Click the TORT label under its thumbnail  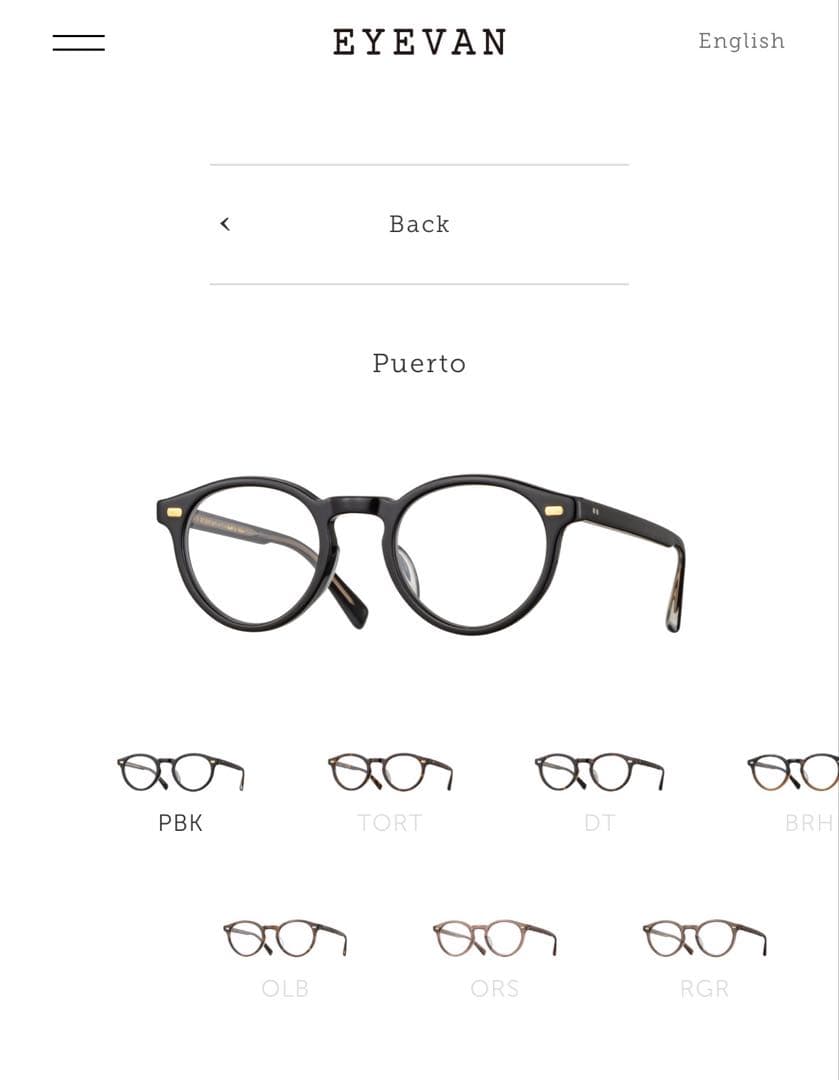(390, 823)
